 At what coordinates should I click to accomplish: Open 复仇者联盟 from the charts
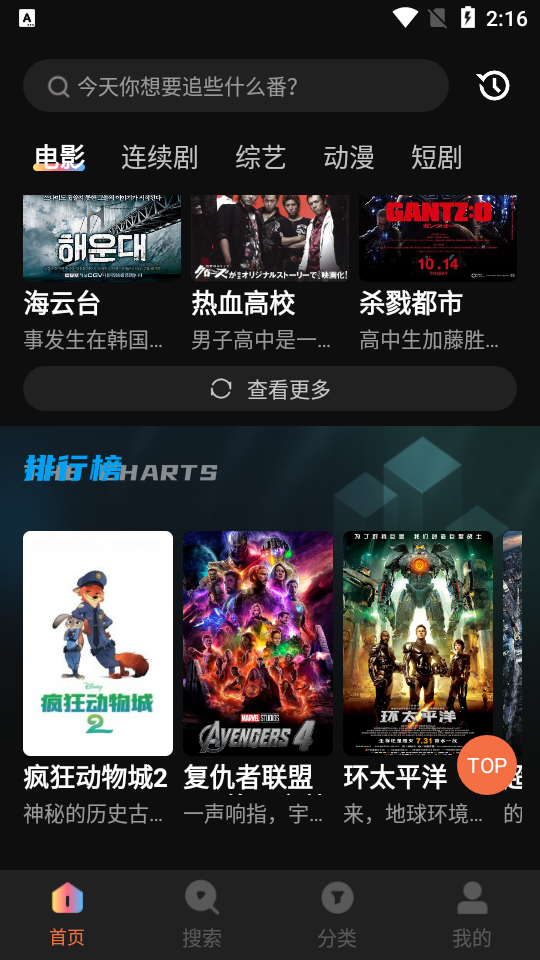click(258, 678)
